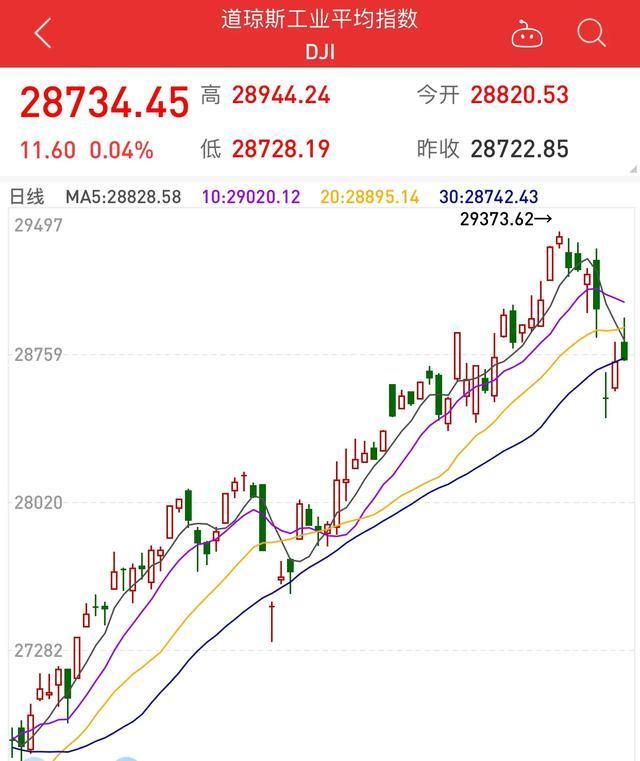Open the robot assistant icon

click(x=526, y=34)
